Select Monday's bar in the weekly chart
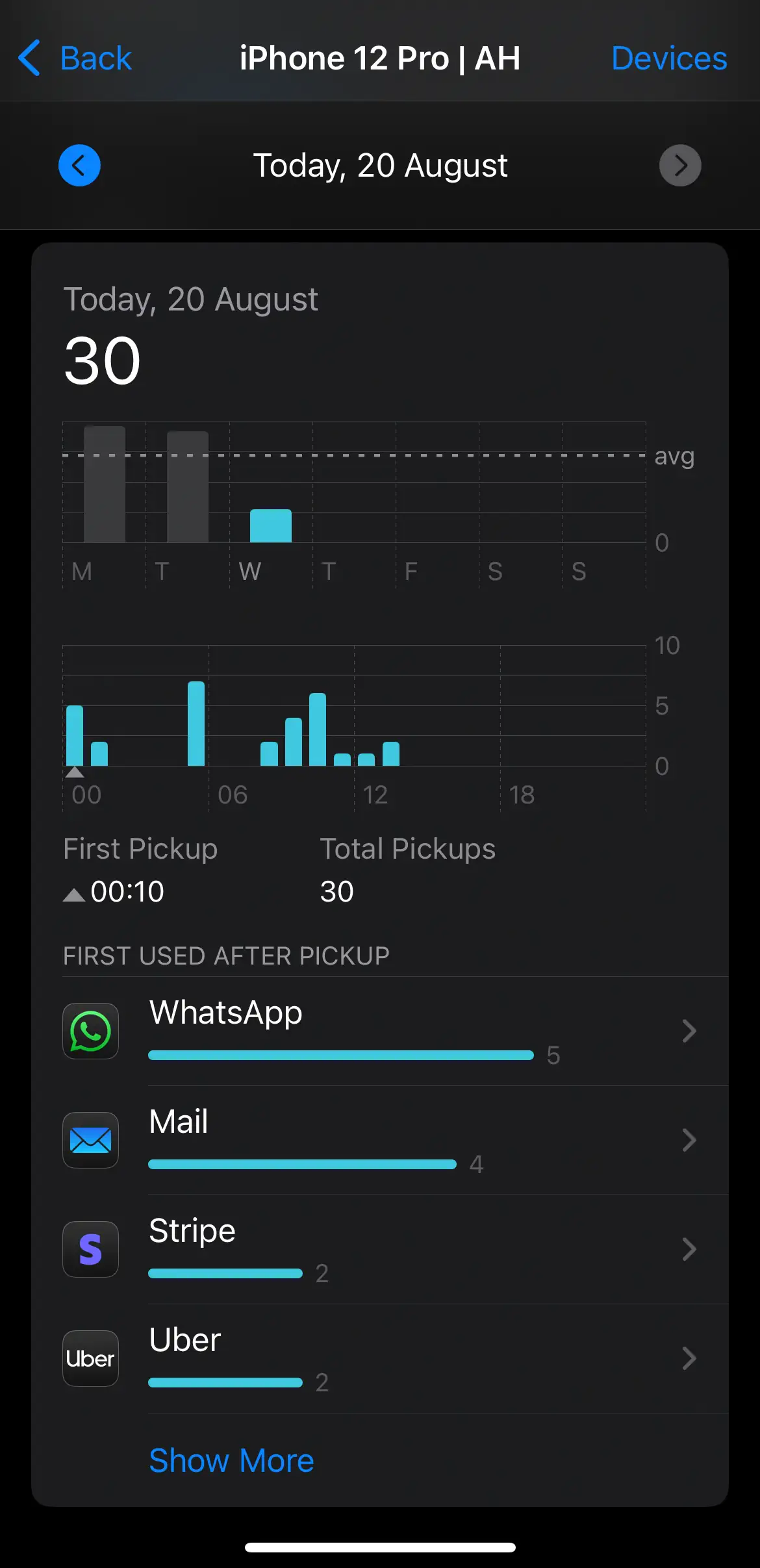Image resolution: width=760 pixels, height=1568 pixels. click(105, 485)
